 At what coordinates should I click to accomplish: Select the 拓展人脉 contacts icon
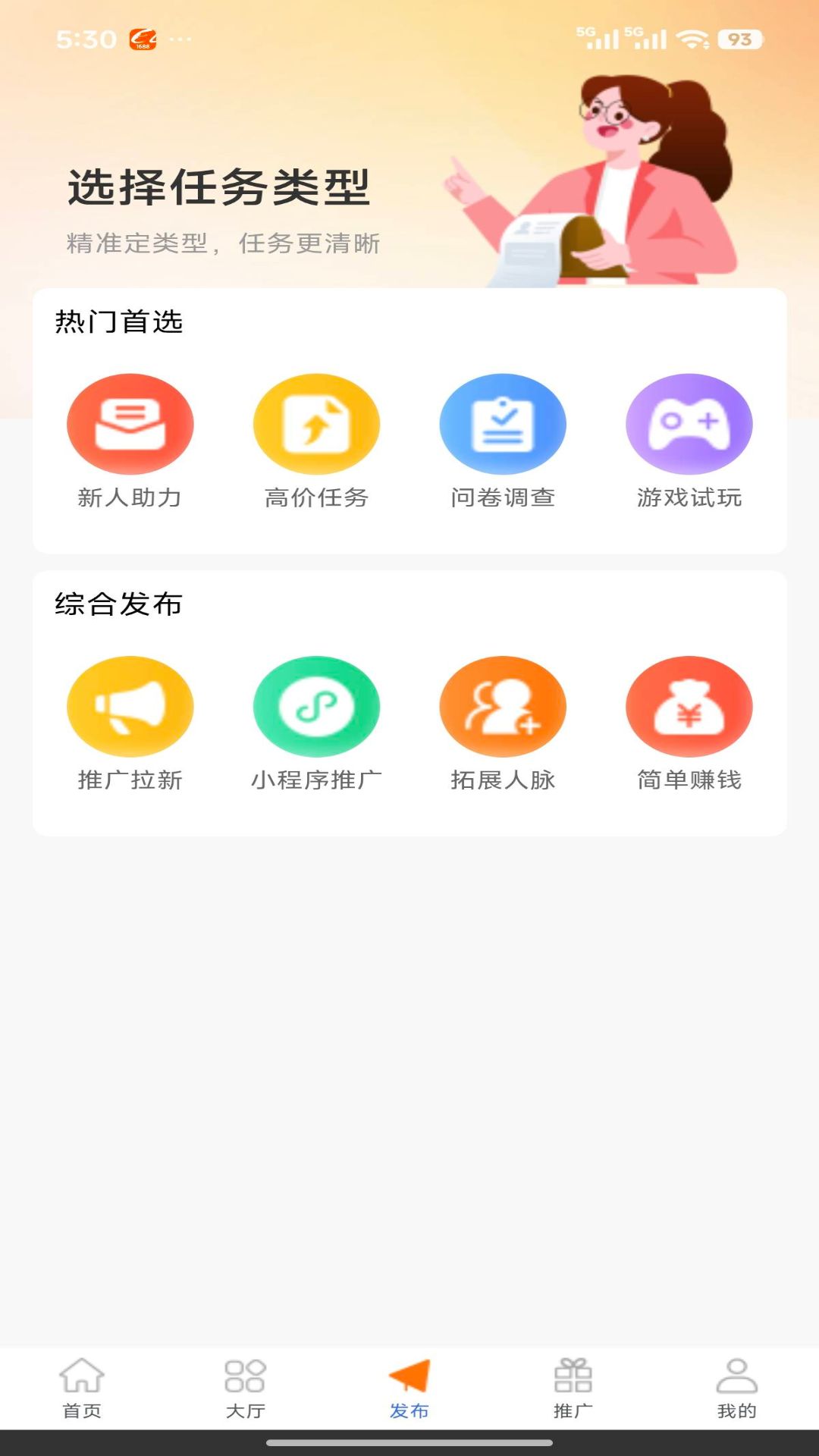pos(504,706)
